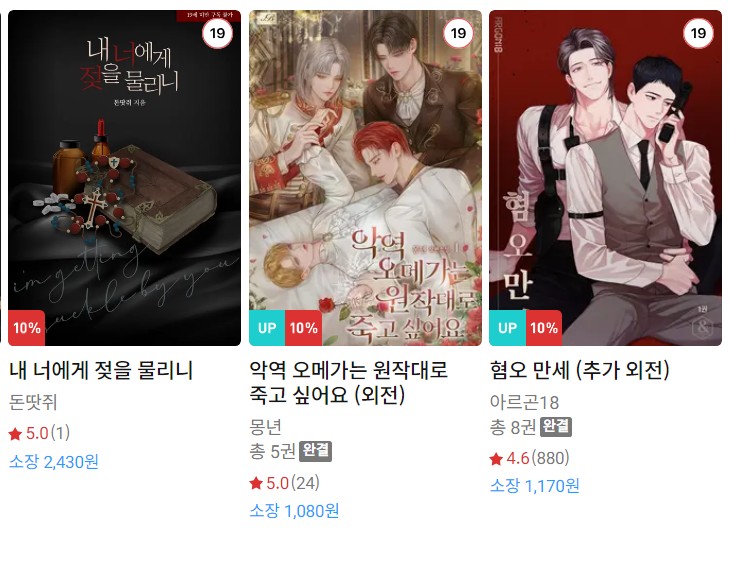Tap the title 혐오 만세 (추가 외전)
This screenshot has height=561, width=729.
(580, 371)
